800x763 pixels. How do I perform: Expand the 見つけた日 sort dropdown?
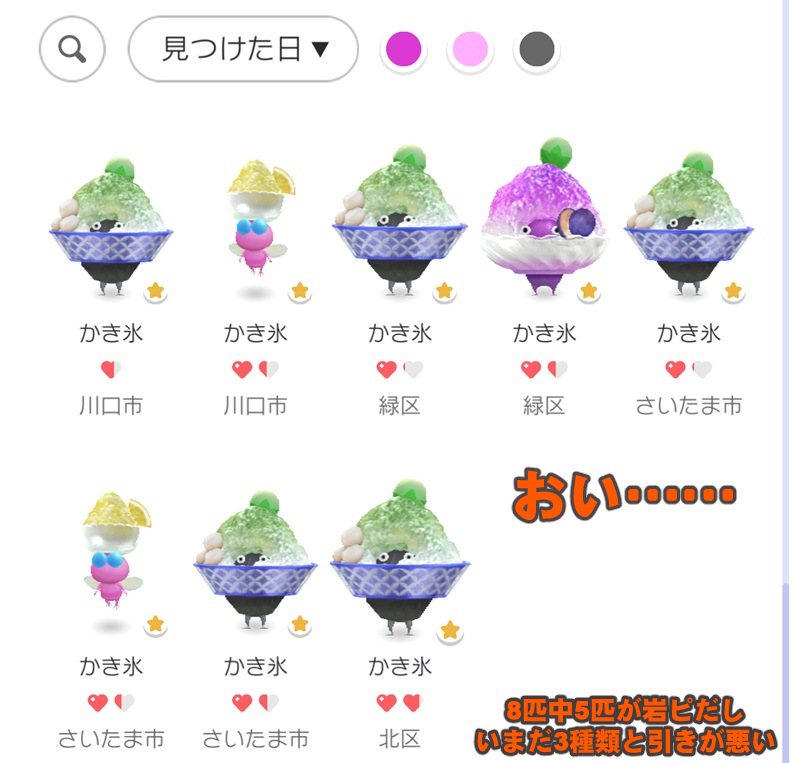coord(243,49)
